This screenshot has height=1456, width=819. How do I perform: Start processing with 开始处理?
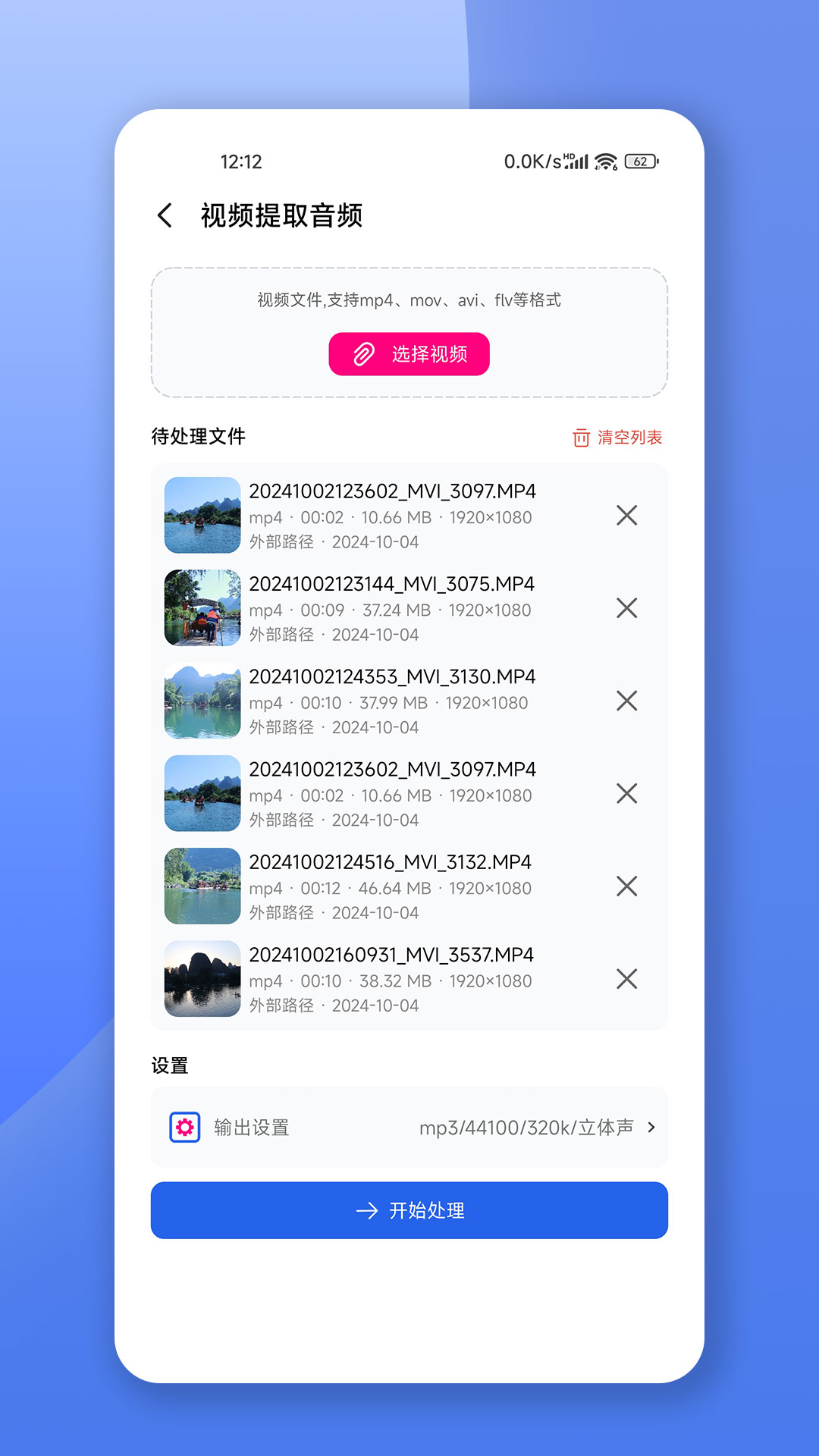click(x=409, y=1210)
